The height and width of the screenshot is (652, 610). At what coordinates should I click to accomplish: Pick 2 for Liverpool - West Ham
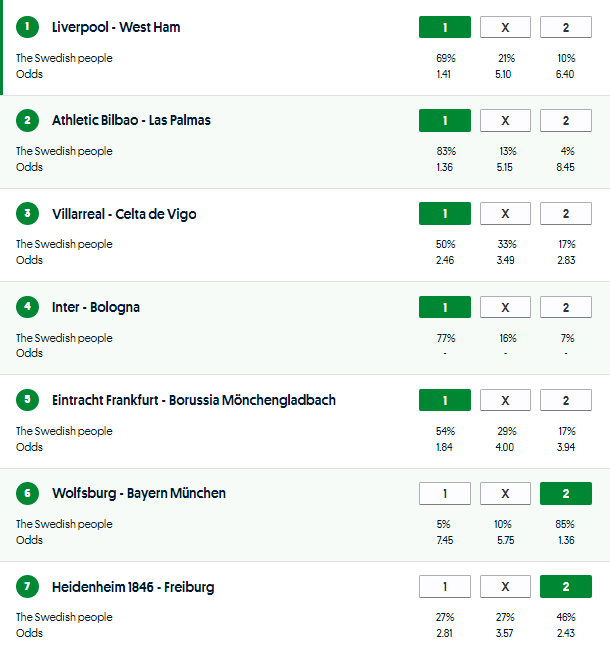(x=565, y=27)
